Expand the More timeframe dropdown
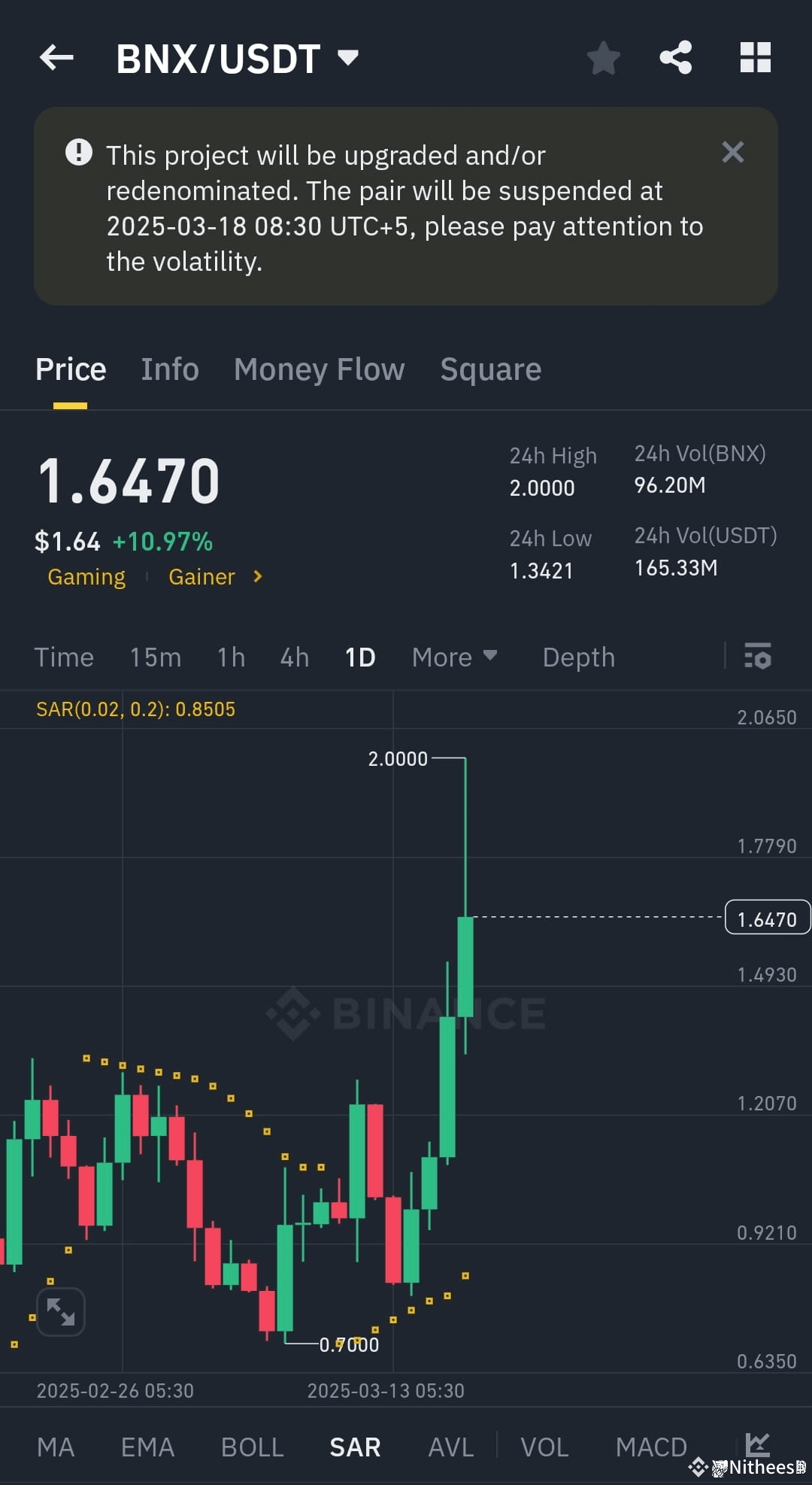Screen dimensions: 812x1485 454,657
